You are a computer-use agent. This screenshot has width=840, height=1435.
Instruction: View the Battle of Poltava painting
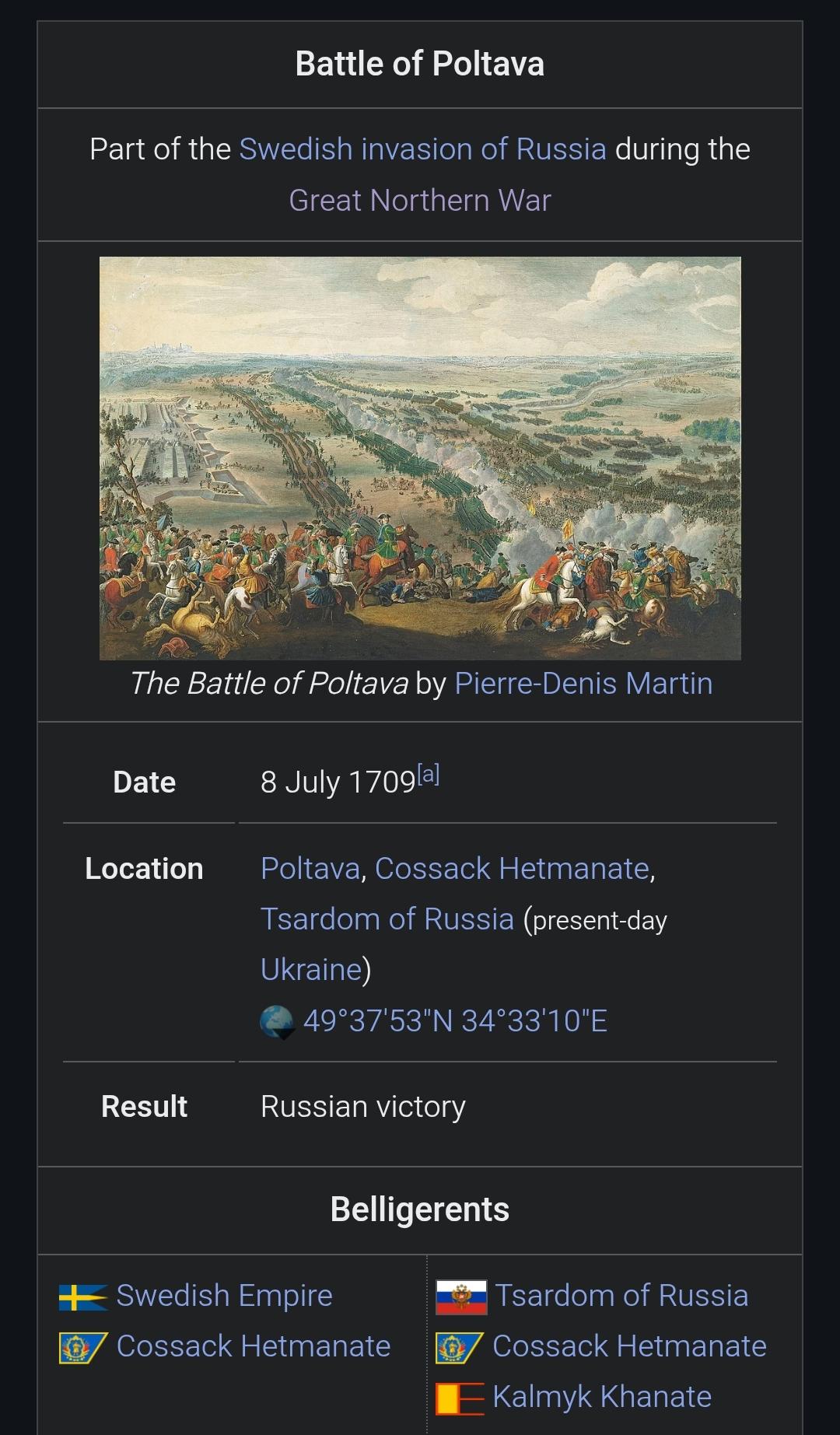(420, 458)
